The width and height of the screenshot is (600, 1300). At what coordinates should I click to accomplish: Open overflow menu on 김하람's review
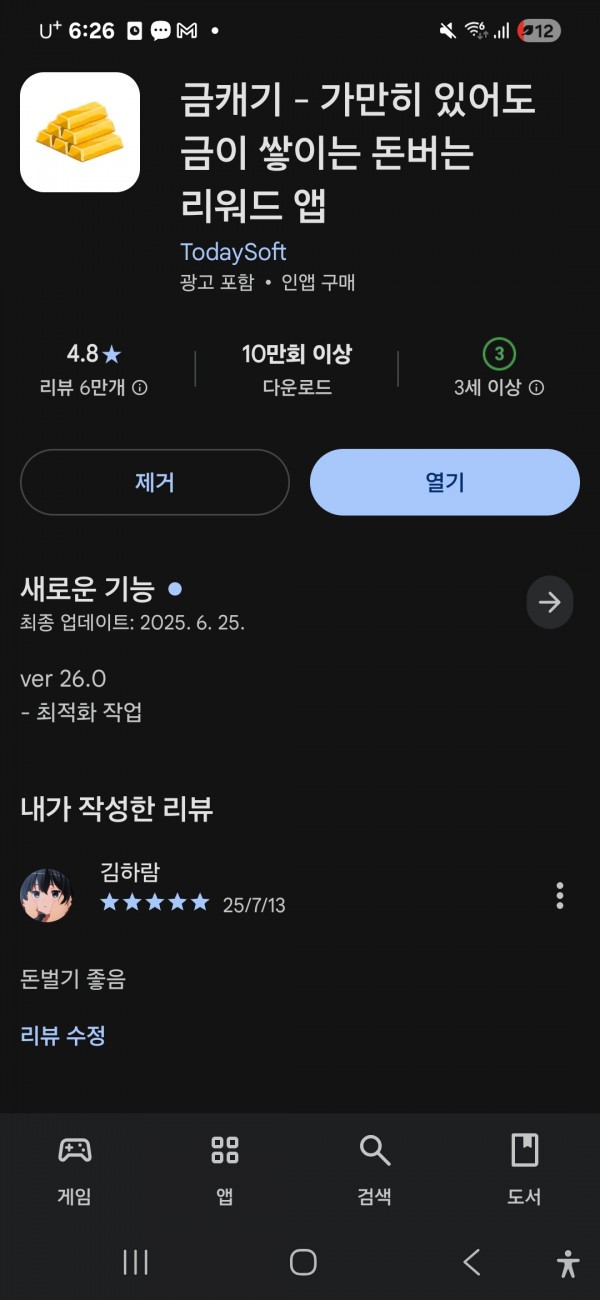560,895
